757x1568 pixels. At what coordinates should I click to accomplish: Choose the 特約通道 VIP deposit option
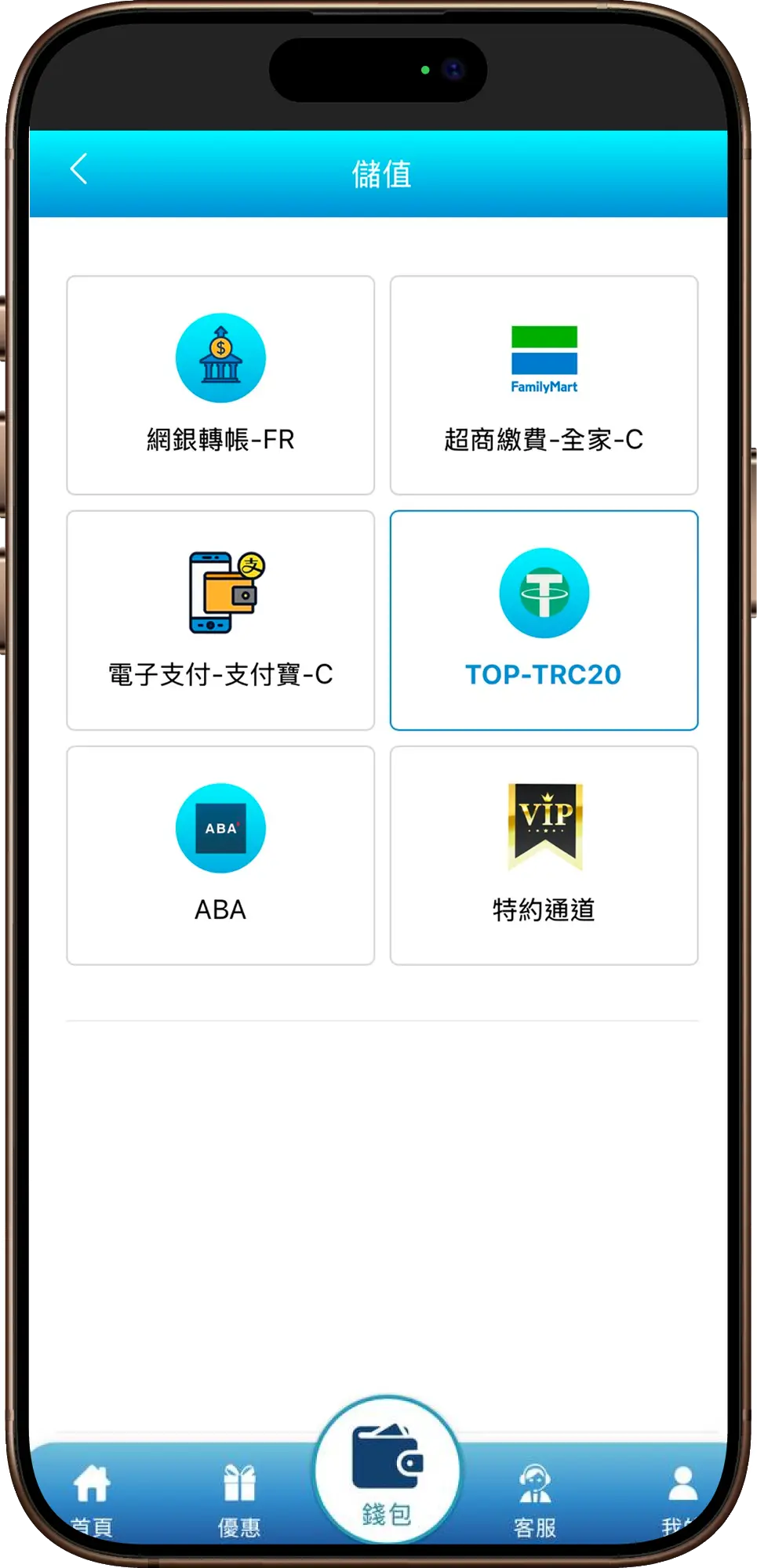[544, 856]
